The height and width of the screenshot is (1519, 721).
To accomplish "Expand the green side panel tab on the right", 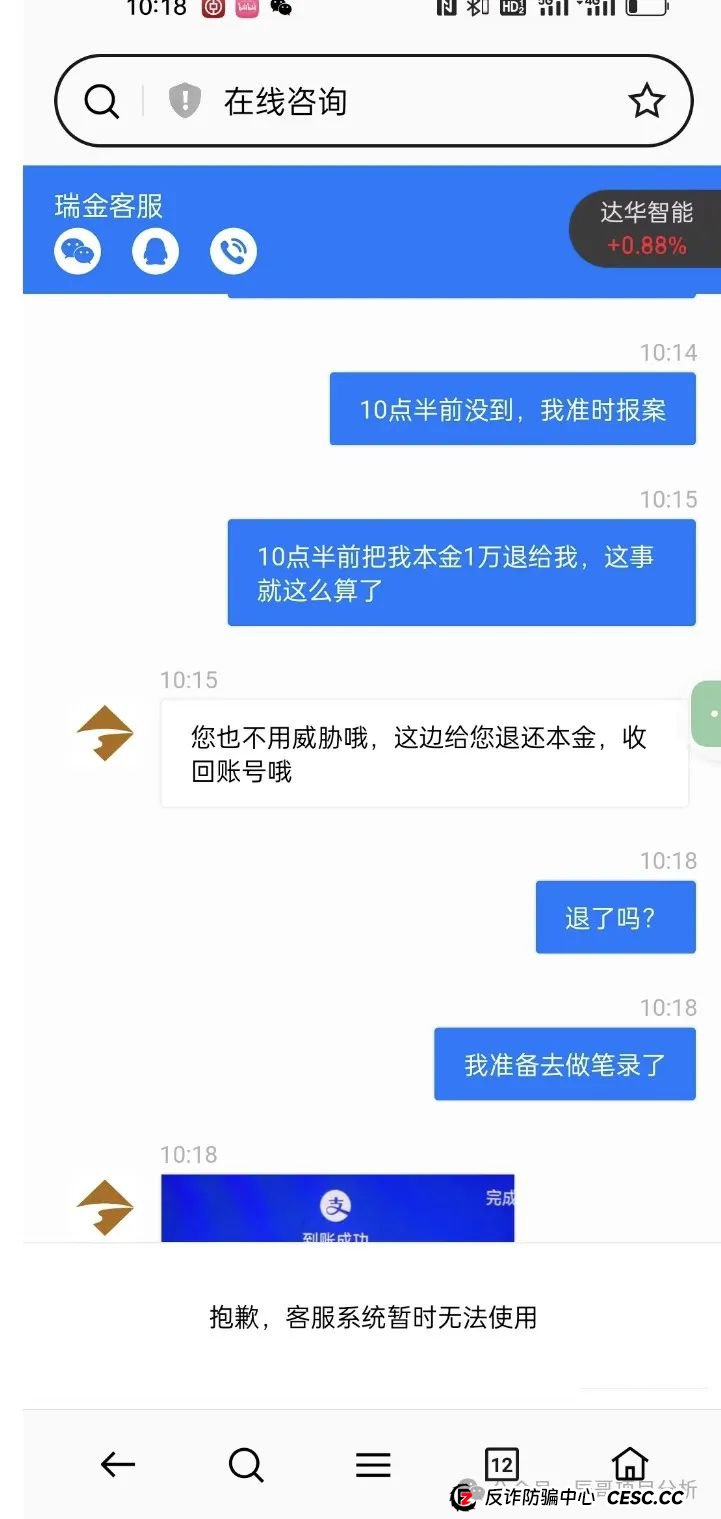I will [709, 714].
